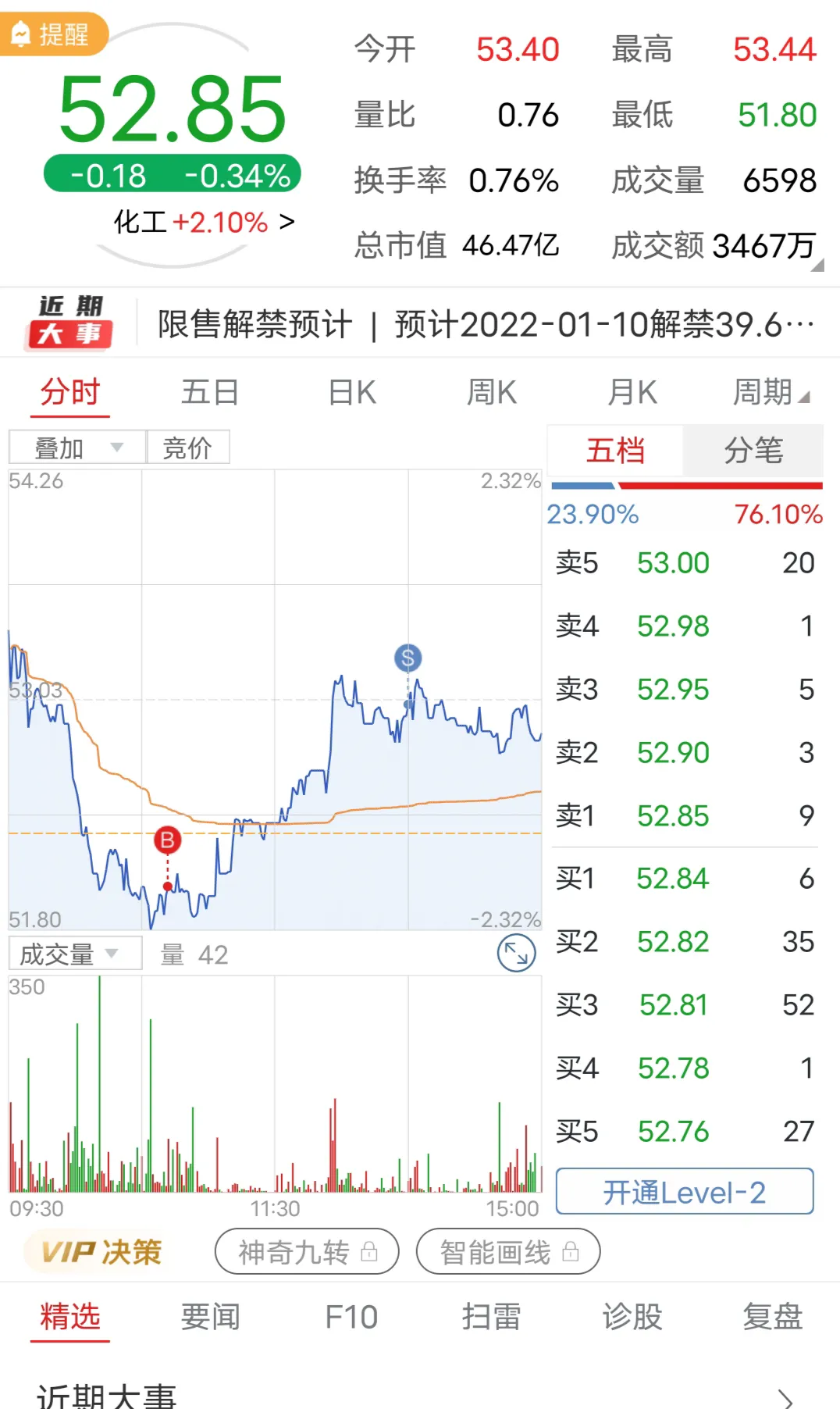The width and height of the screenshot is (840, 1409).
Task: Switch to the 分笔 tab
Action: tap(753, 451)
